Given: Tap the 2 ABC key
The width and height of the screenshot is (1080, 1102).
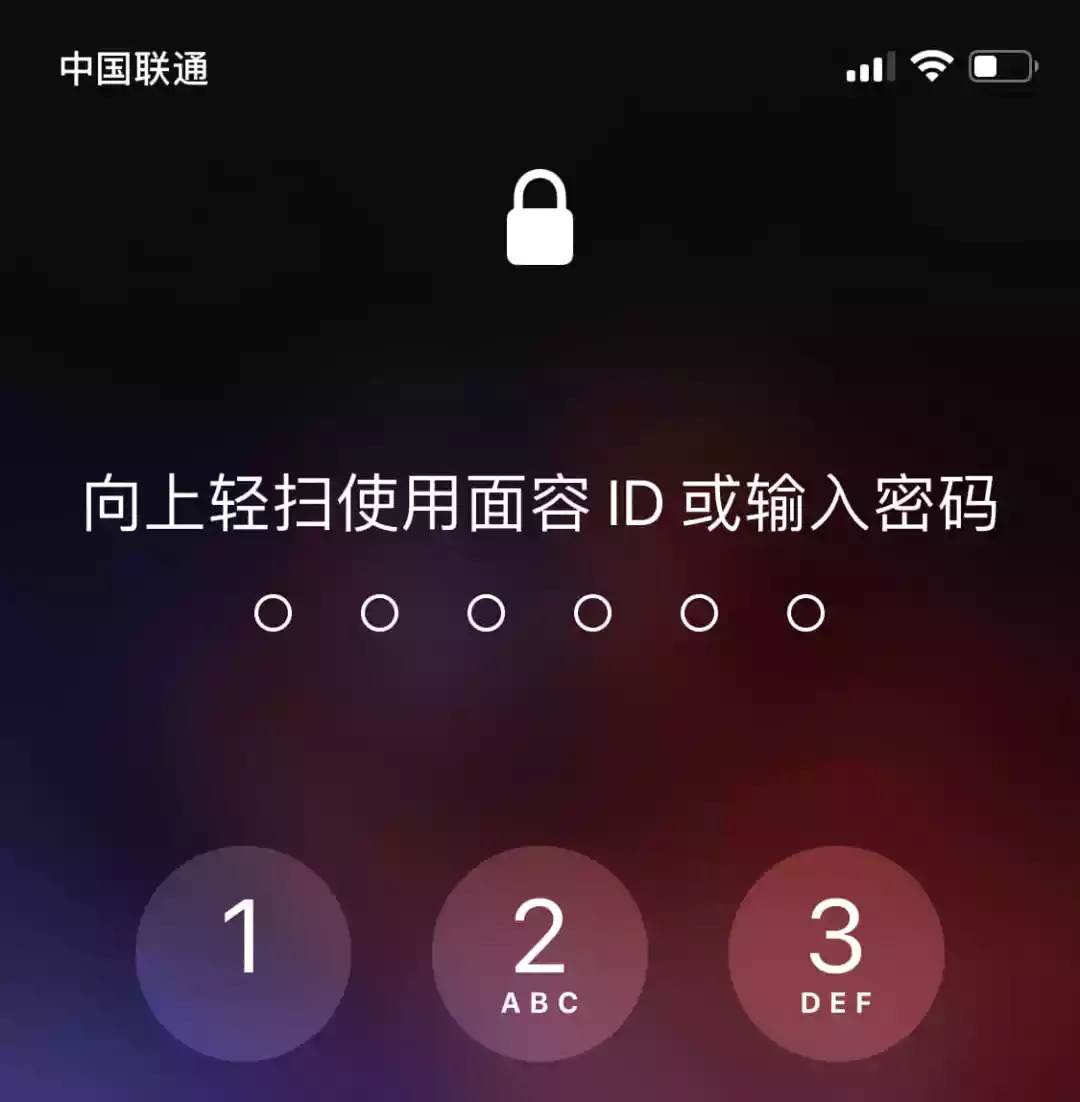Looking at the screenshot, I should coord(540,952).
